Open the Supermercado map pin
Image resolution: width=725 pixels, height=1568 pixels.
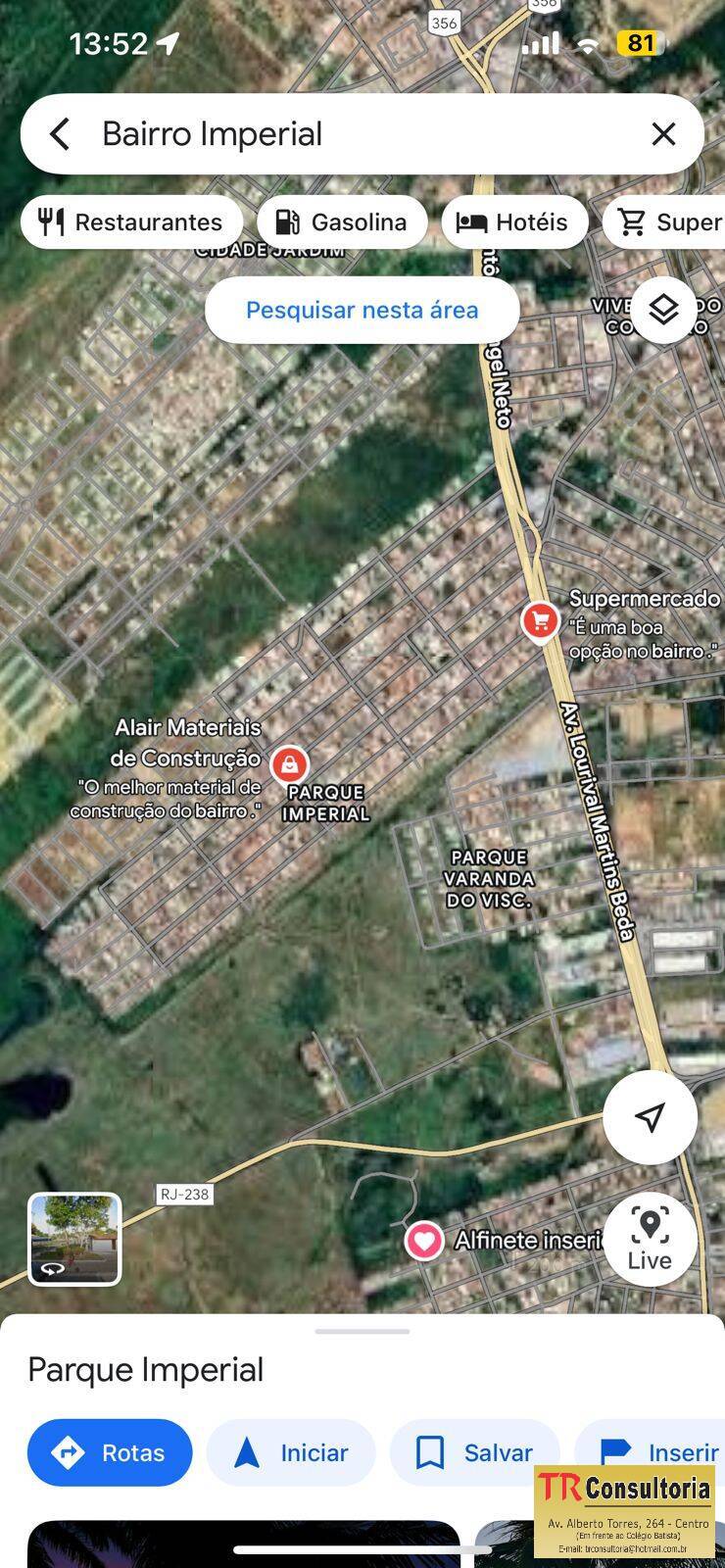click(540, 620)
